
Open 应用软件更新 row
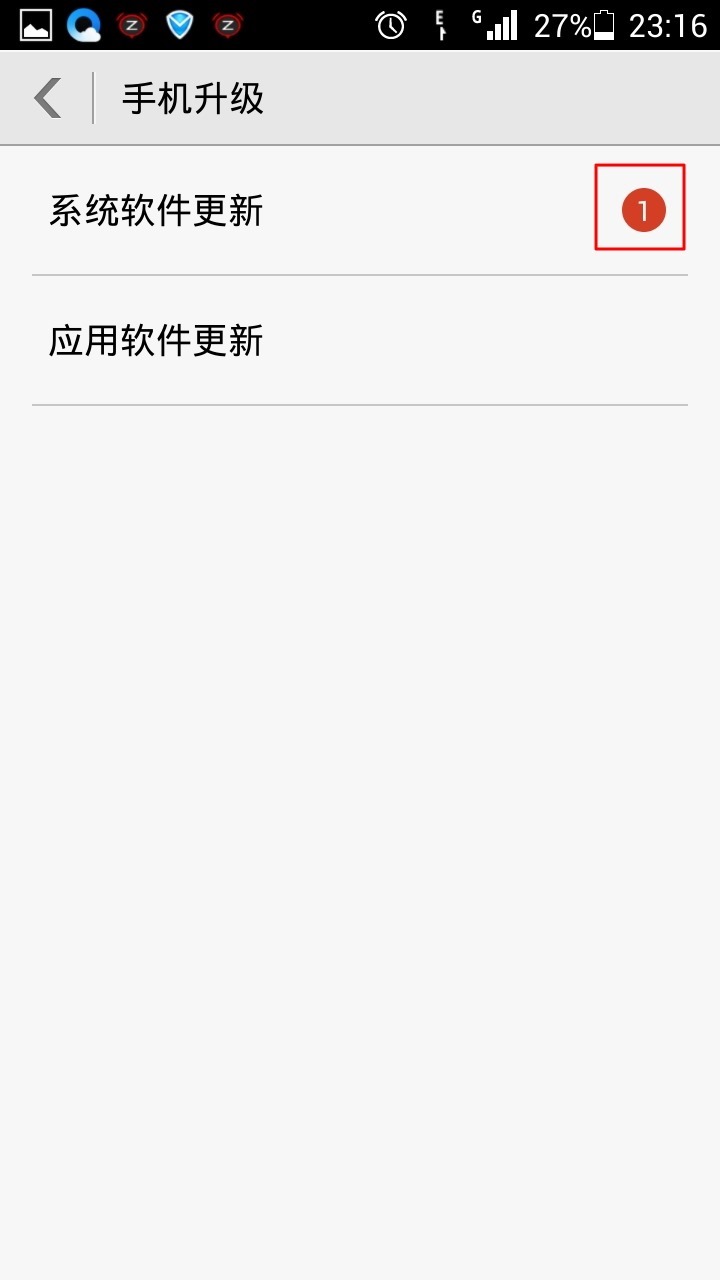click(x=300, y=341)
